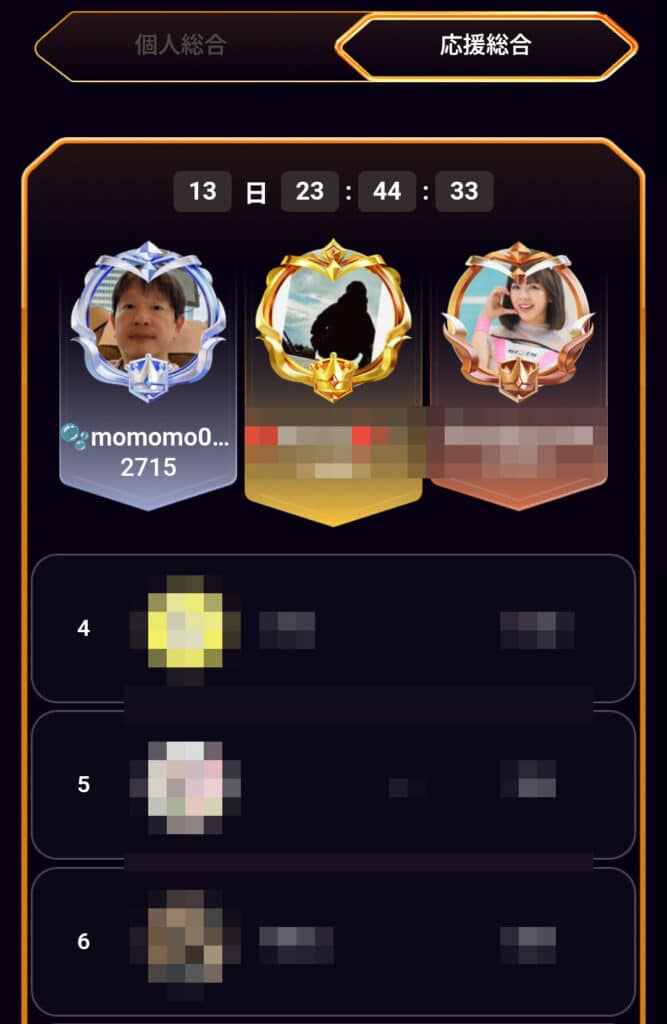Open the bronze third-place user profile
667x1024 pixels.
517,319
